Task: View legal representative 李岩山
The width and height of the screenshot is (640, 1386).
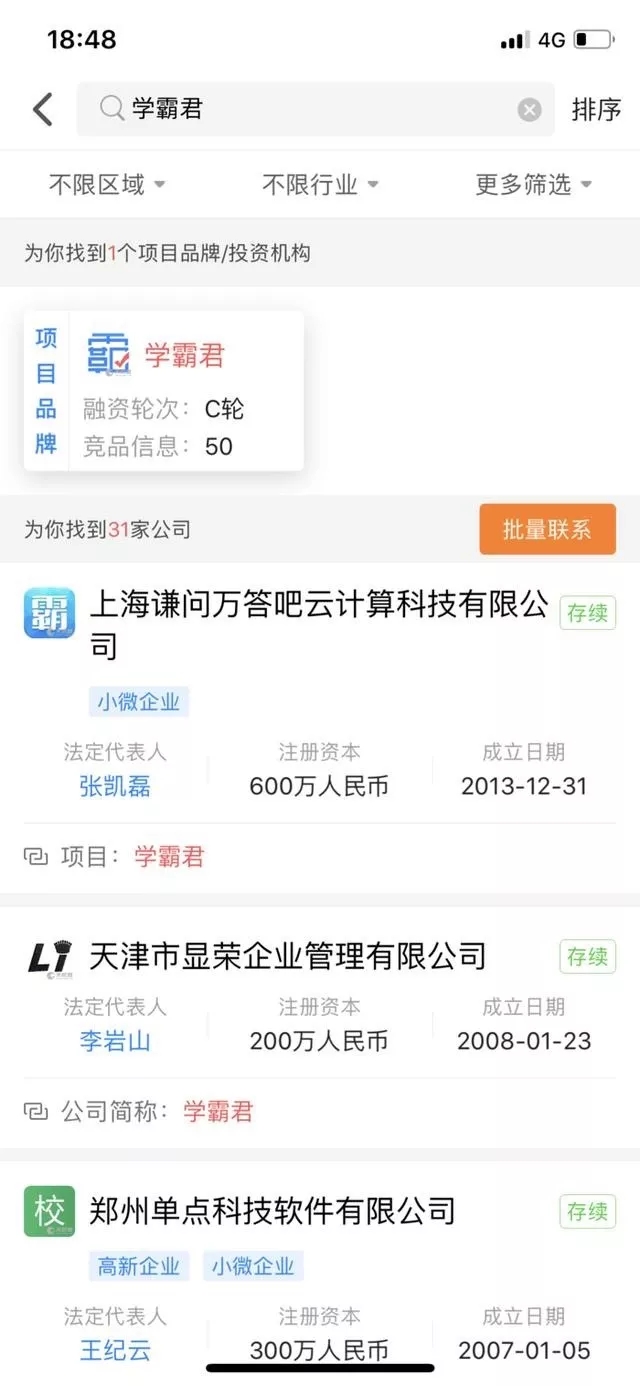Action: click(115, 1041)
